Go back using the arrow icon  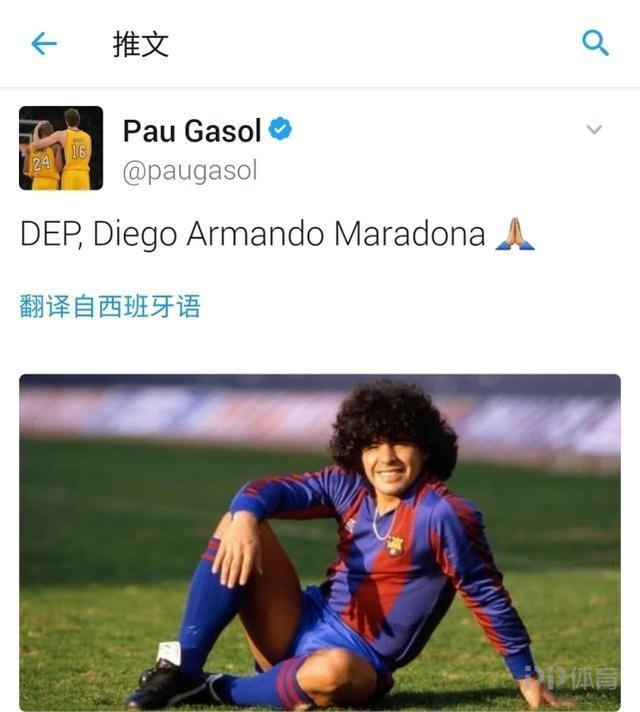[x=44, y=44]
